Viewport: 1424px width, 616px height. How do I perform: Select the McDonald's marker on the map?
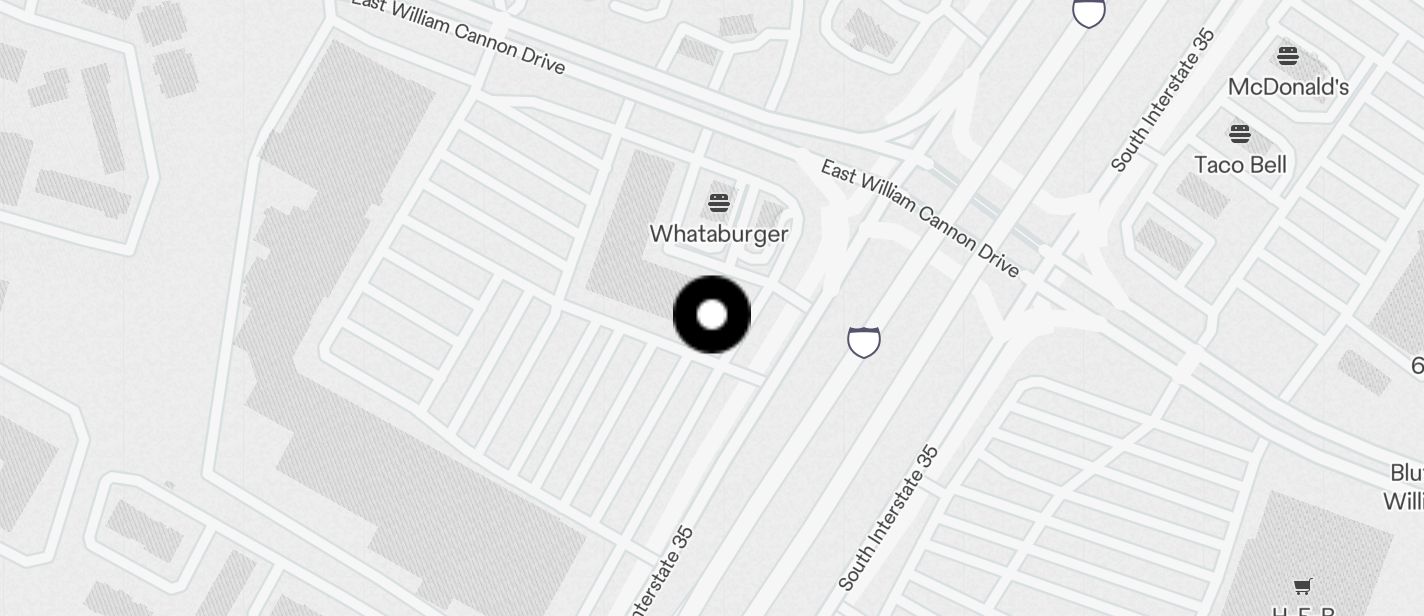coord(1288,56)
